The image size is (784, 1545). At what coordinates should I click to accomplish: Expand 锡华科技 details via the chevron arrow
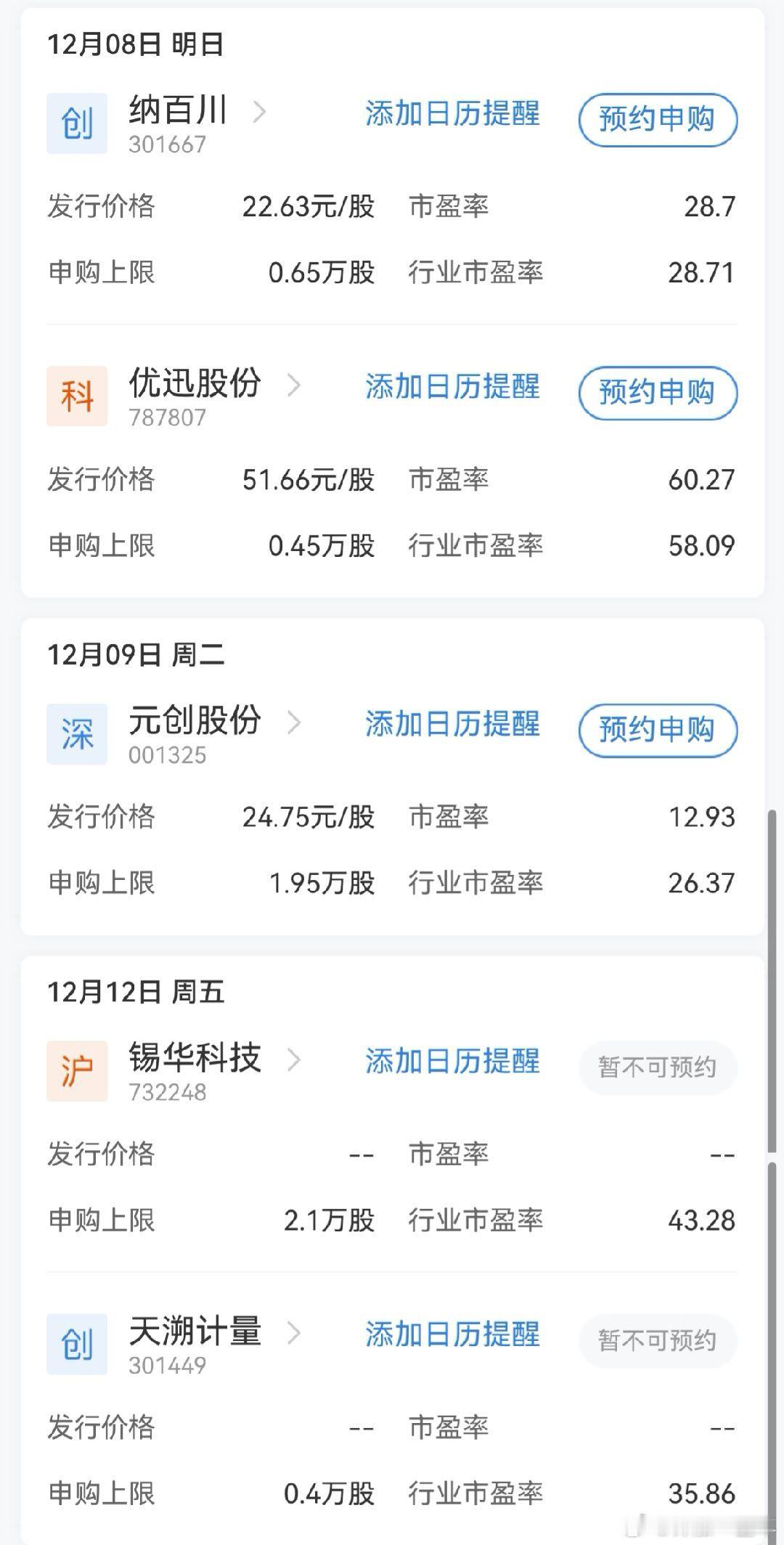297,1060
